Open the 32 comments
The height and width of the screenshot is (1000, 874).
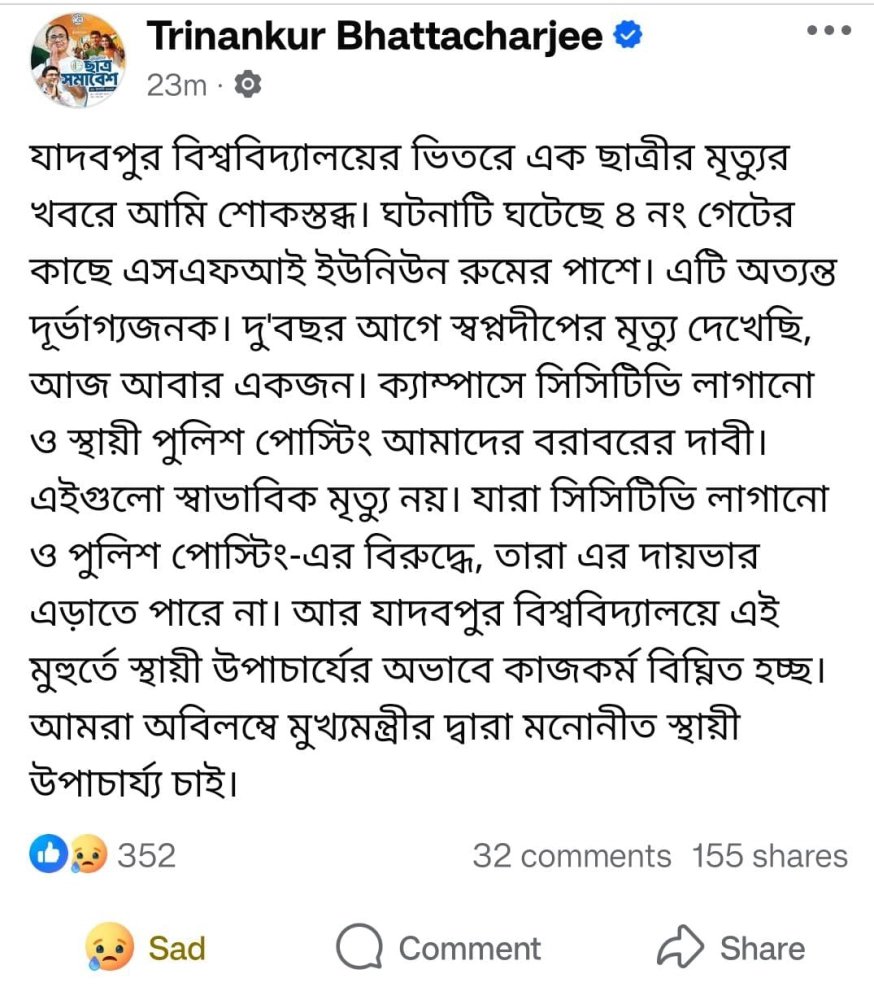[x=571, y=856]
